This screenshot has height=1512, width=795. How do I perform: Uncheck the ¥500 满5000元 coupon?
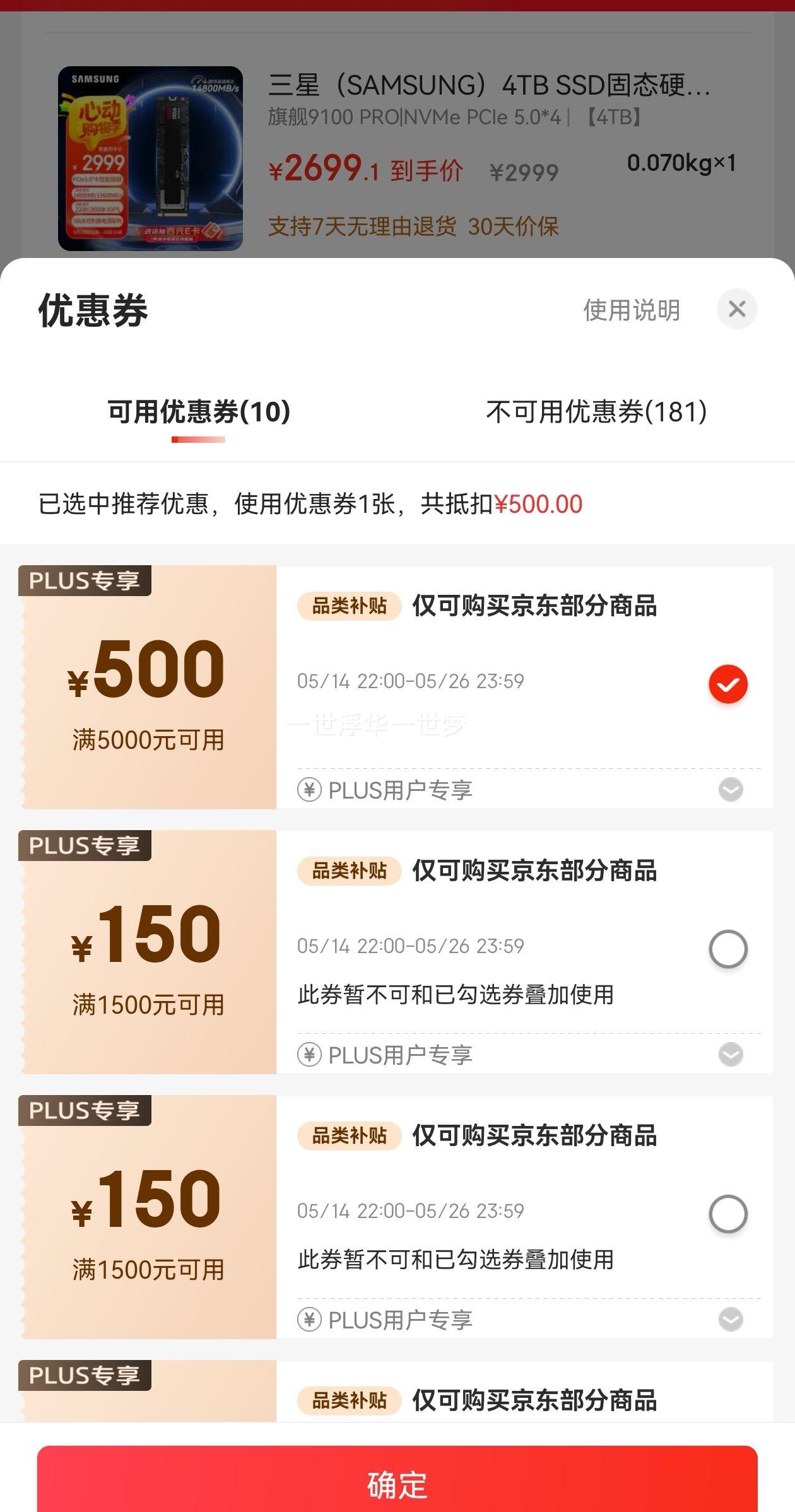(728, 684)
